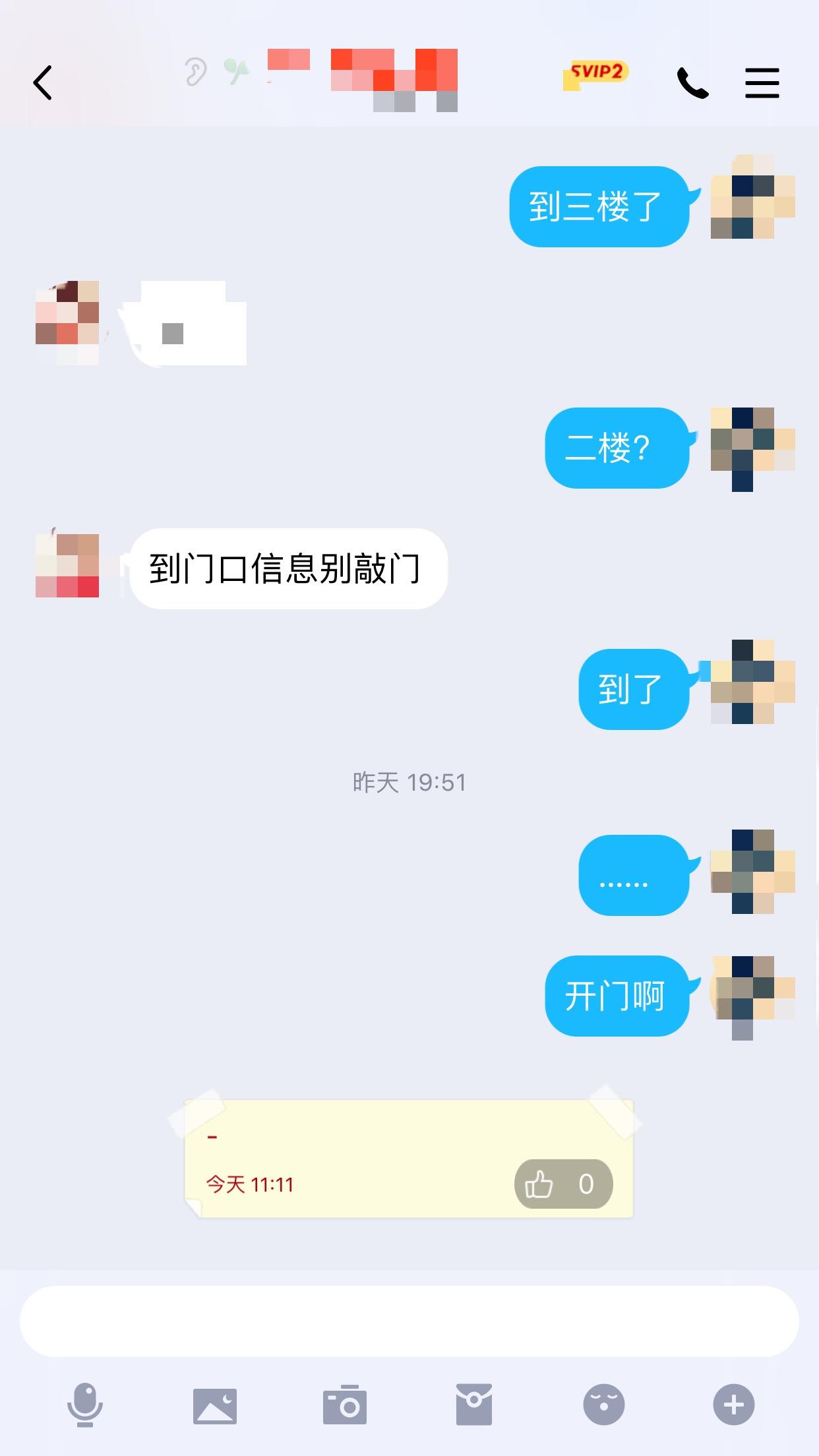Open the photo gallery picker icon
This screenshot has height=1456, width=819.
point(214,1404)
